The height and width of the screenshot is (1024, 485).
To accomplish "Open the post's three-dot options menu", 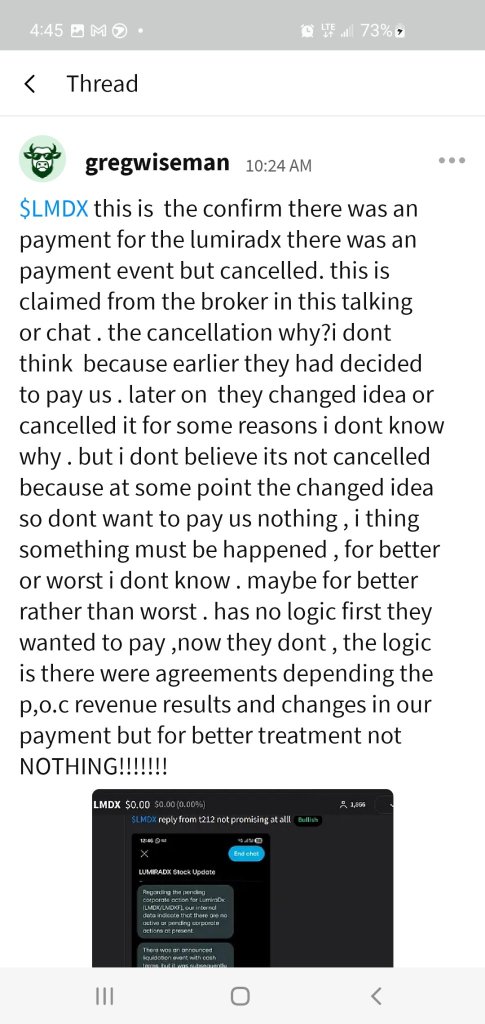I will coord(452,160).
